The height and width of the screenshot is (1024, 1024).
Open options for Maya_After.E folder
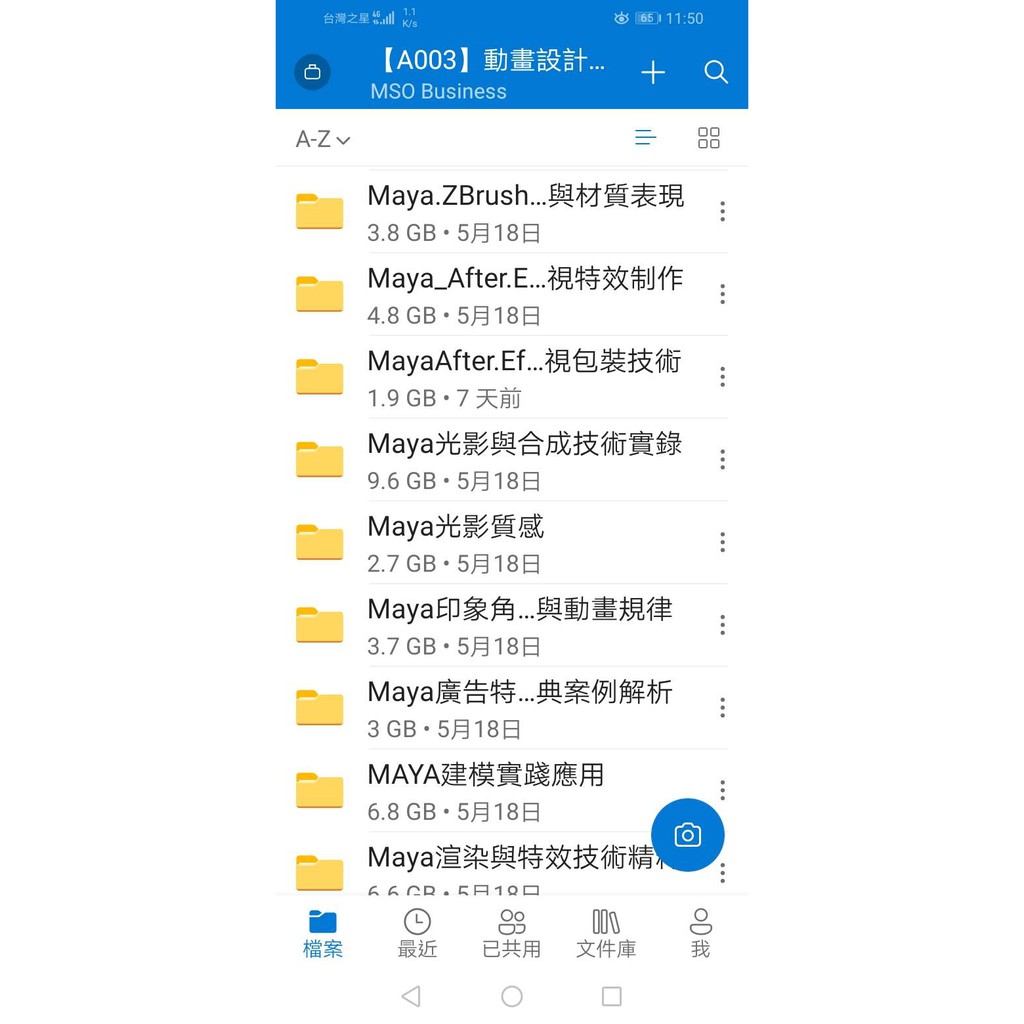click(x=722, y=295)
